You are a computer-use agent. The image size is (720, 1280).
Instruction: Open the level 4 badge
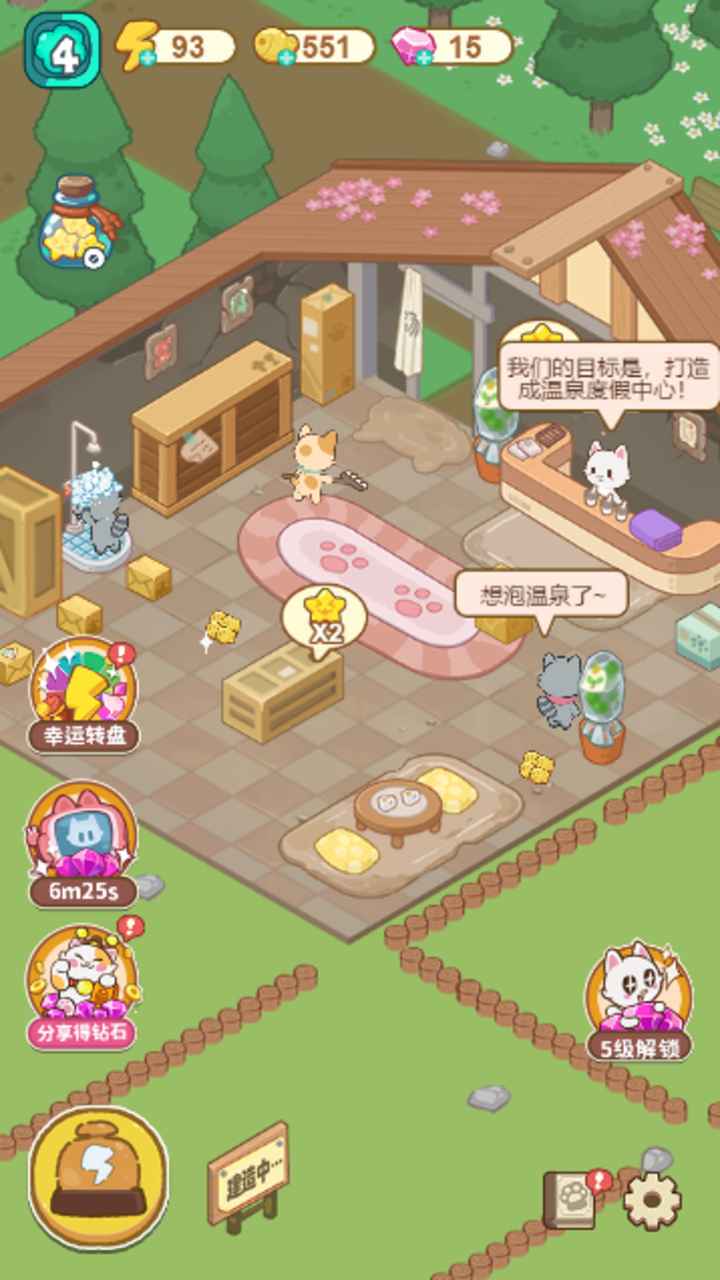pyautogui.click(x=62, y=49)
